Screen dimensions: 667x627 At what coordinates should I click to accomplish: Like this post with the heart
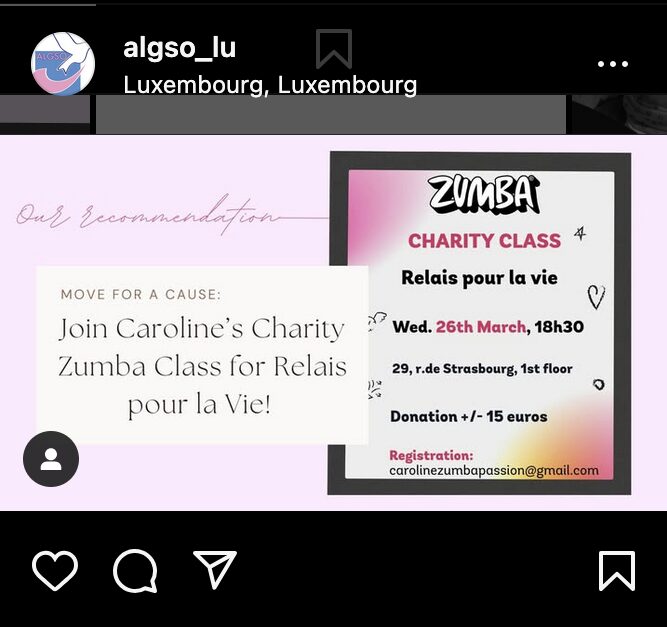[55, 571]
